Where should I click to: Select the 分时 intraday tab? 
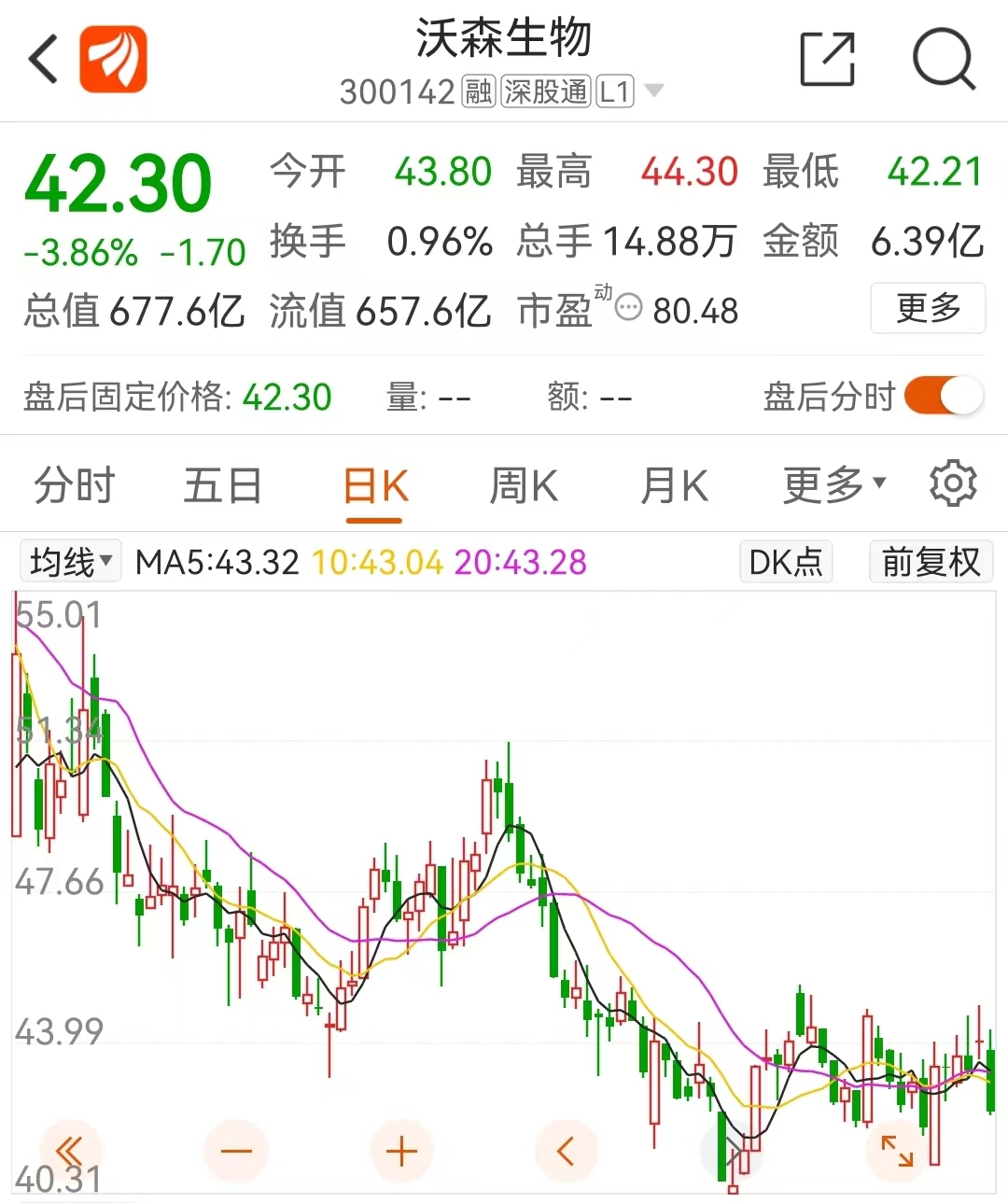pos(73,483)
